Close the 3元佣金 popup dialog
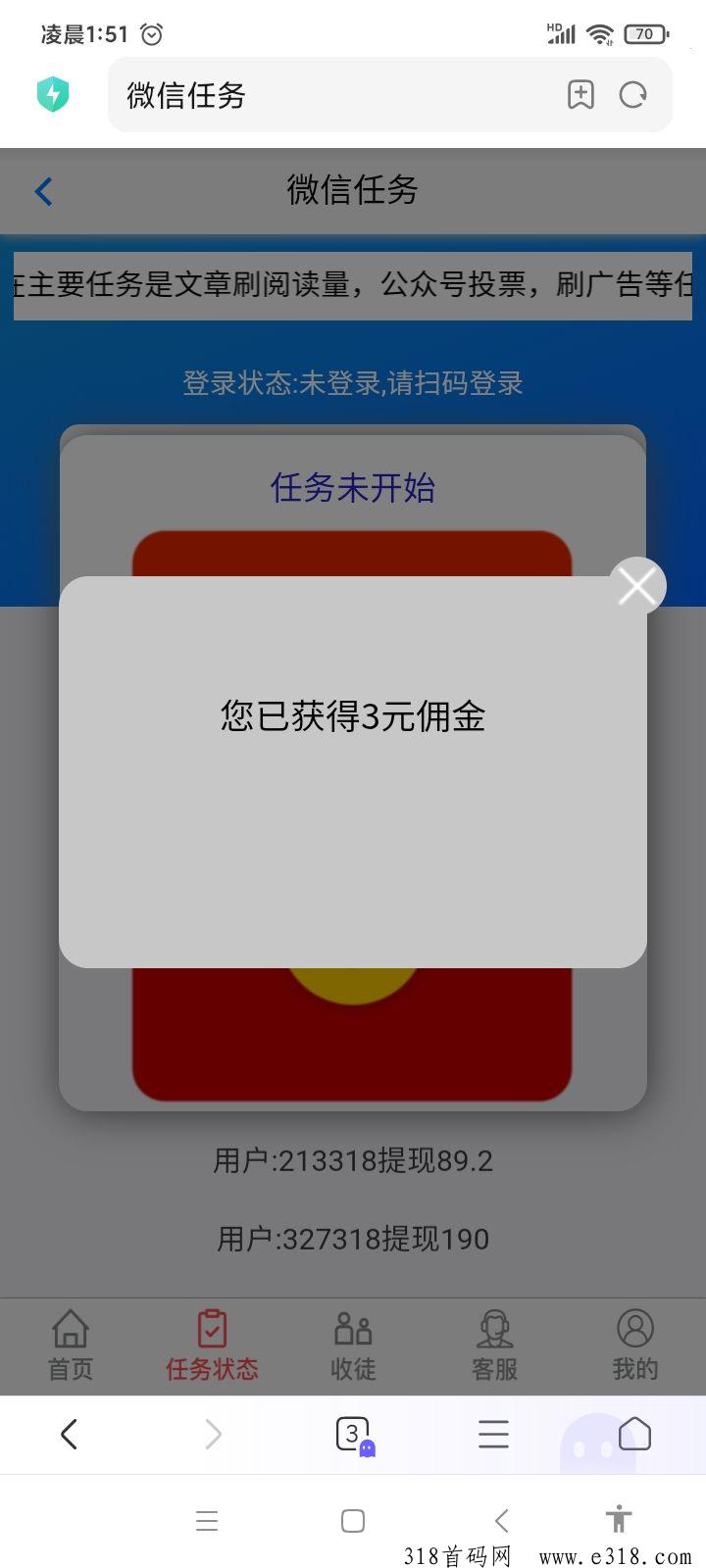This screenshot has width=706, height=1568. (x=637, y=586)
